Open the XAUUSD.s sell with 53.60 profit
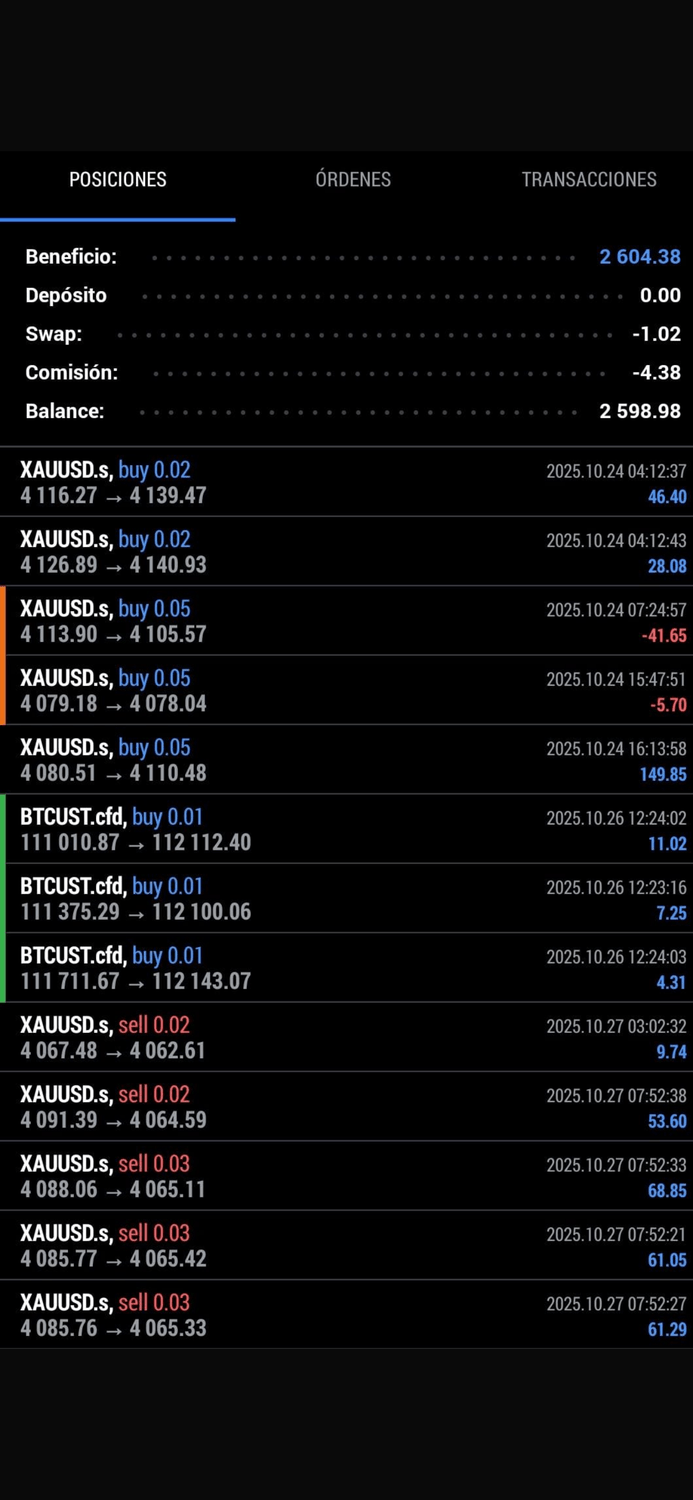Viewport: 693px width, 1500px height. coord(346,1106)
